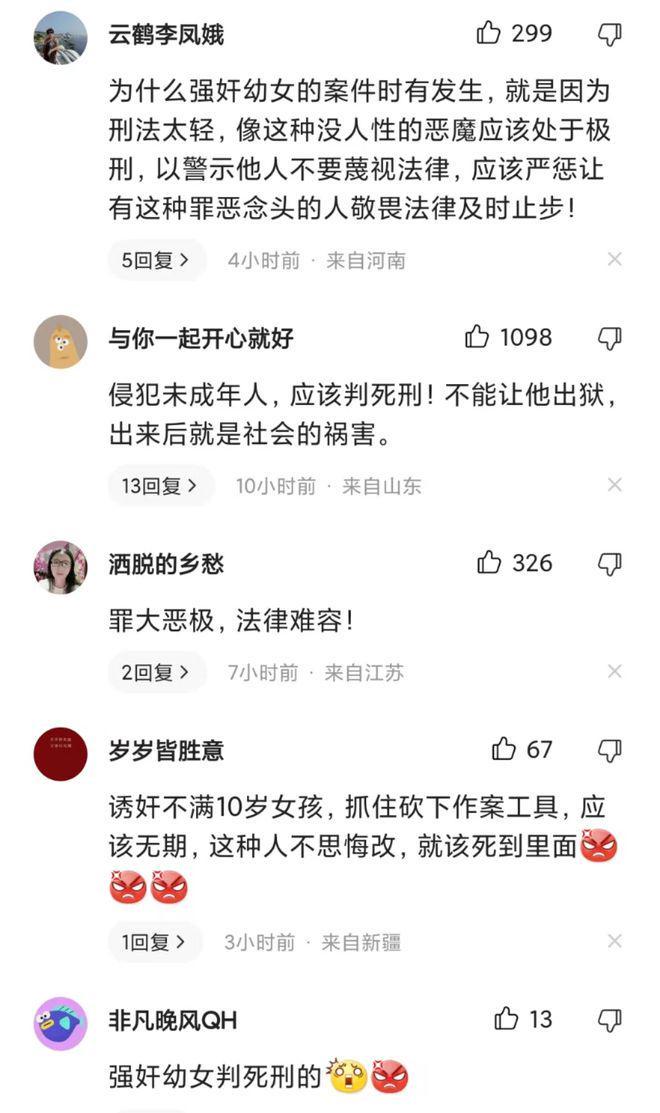Dismiss the comment from 江苏
The image size is (660, 1113).
click(x=615, y=671)
